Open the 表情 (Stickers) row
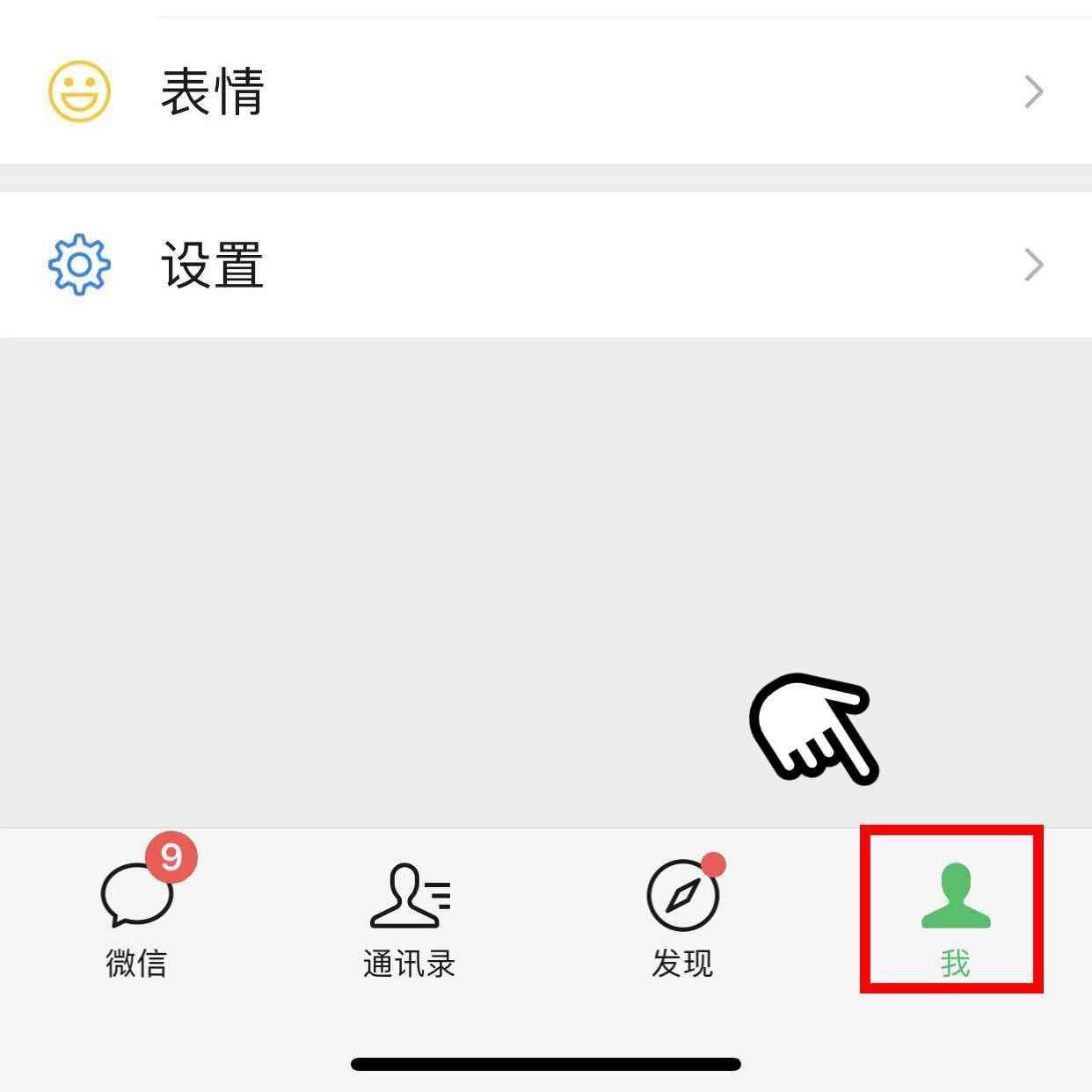 545,91
